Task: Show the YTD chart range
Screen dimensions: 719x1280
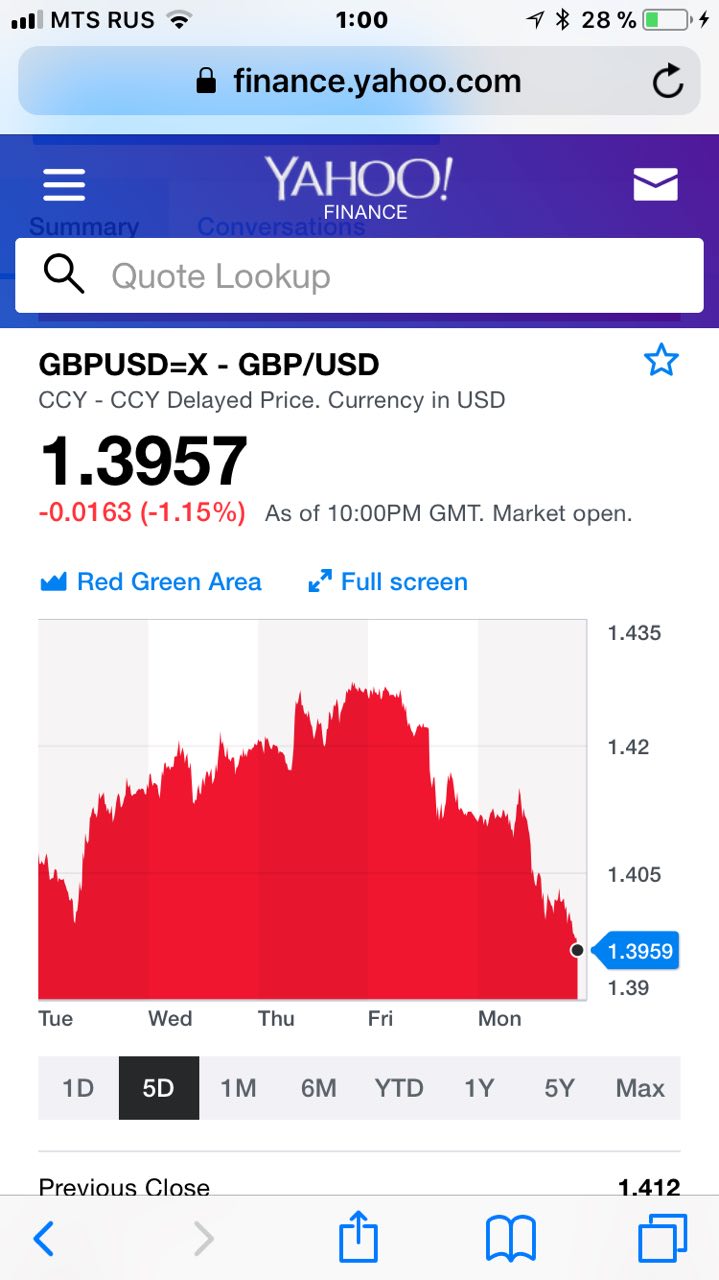Action: 399,1088
